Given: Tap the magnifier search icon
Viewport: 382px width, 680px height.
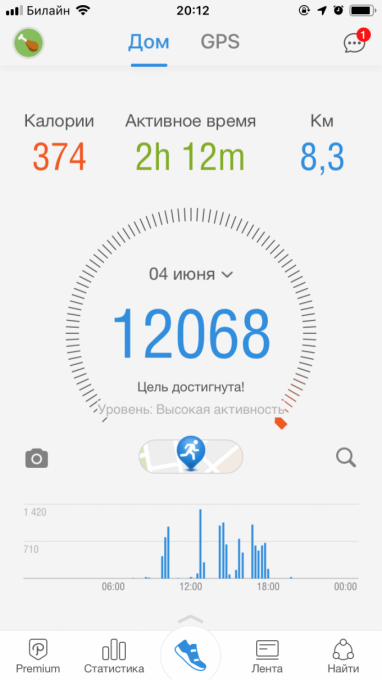Looking at the screenshot, I should (x=346, y=458).
